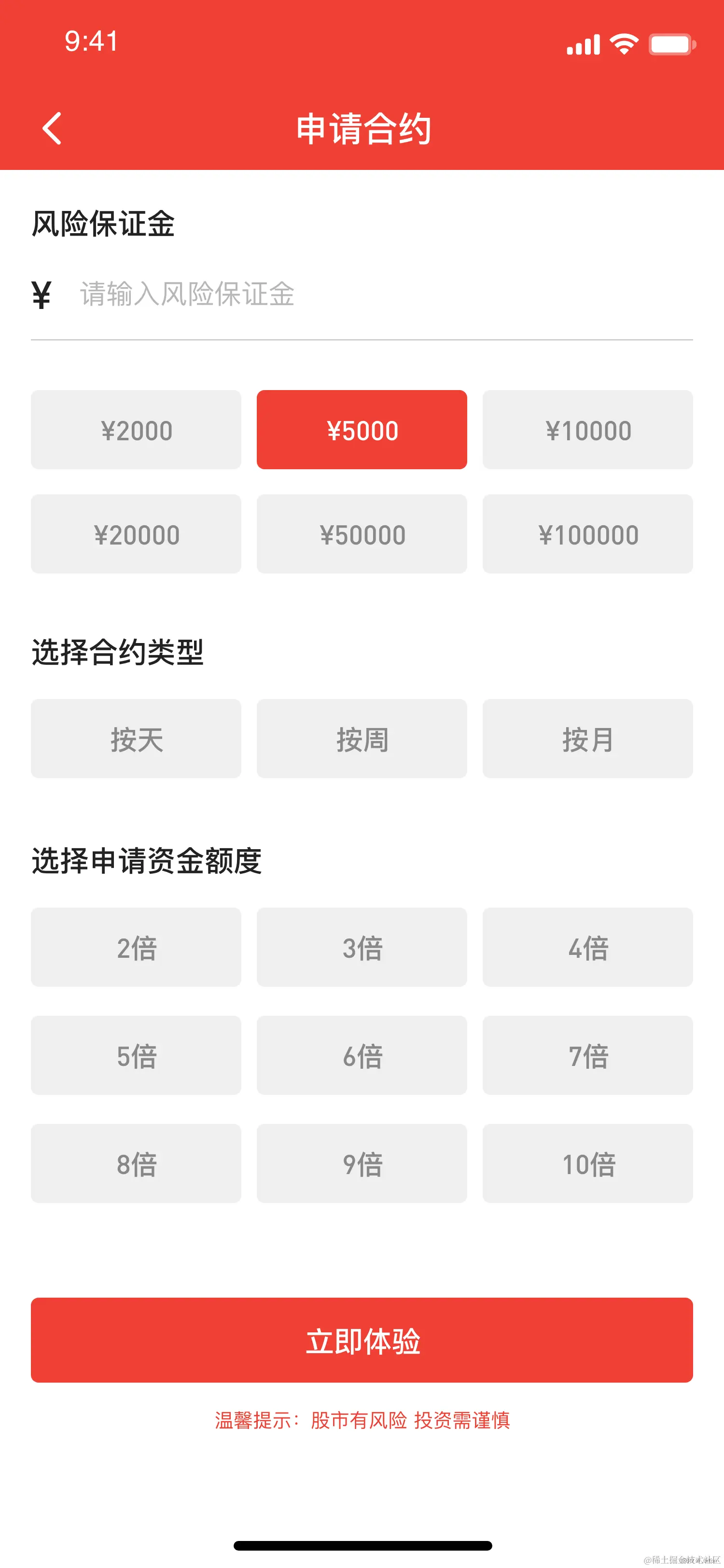This screenshot has height=1568, width=724.
Task: Pick 按月 as contract type
Action: click(588, 738)
